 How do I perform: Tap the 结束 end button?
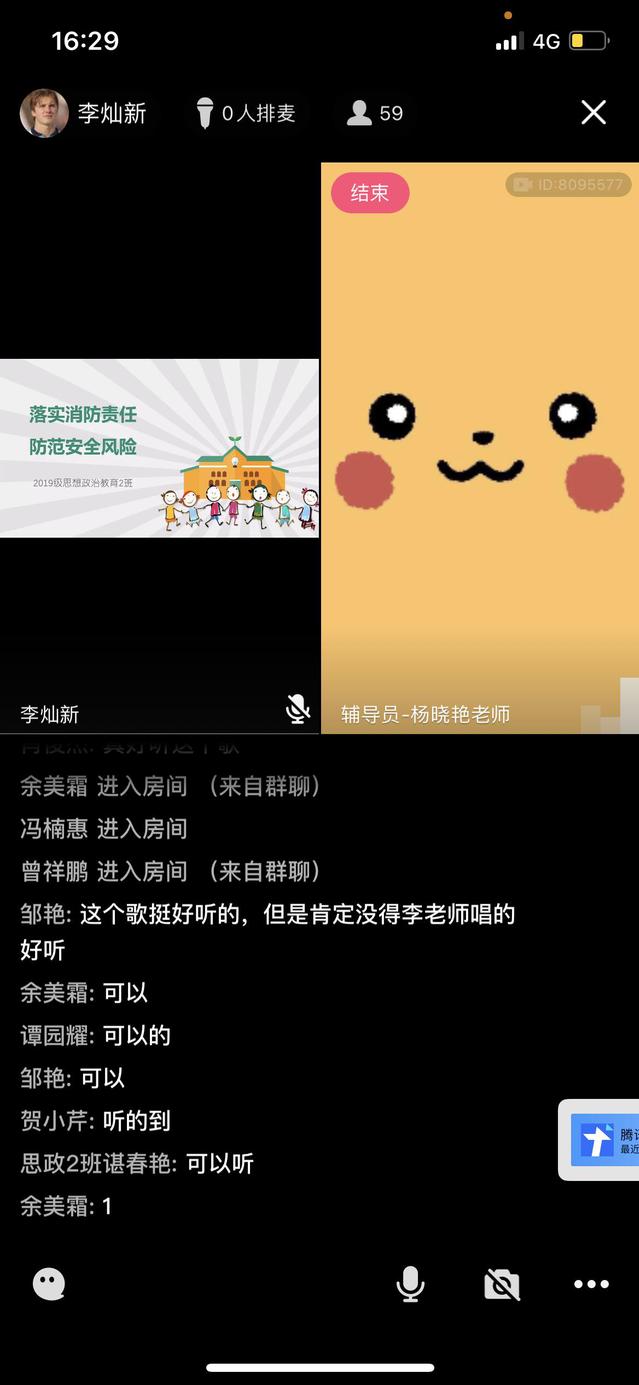[369, 193]
